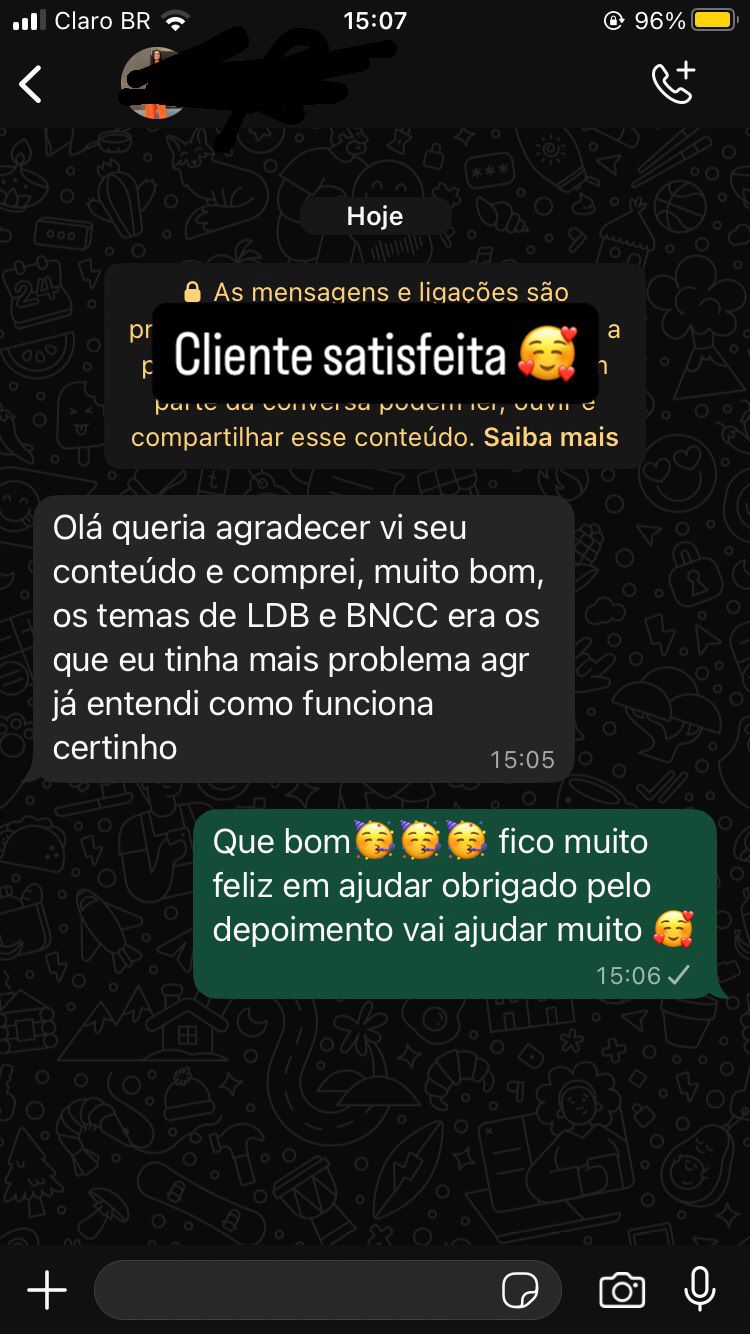This screenshot has width=750, height=1334.
Task: Open the camera to send a photo
Action: pyautogui.click(x=622, y=1290)
